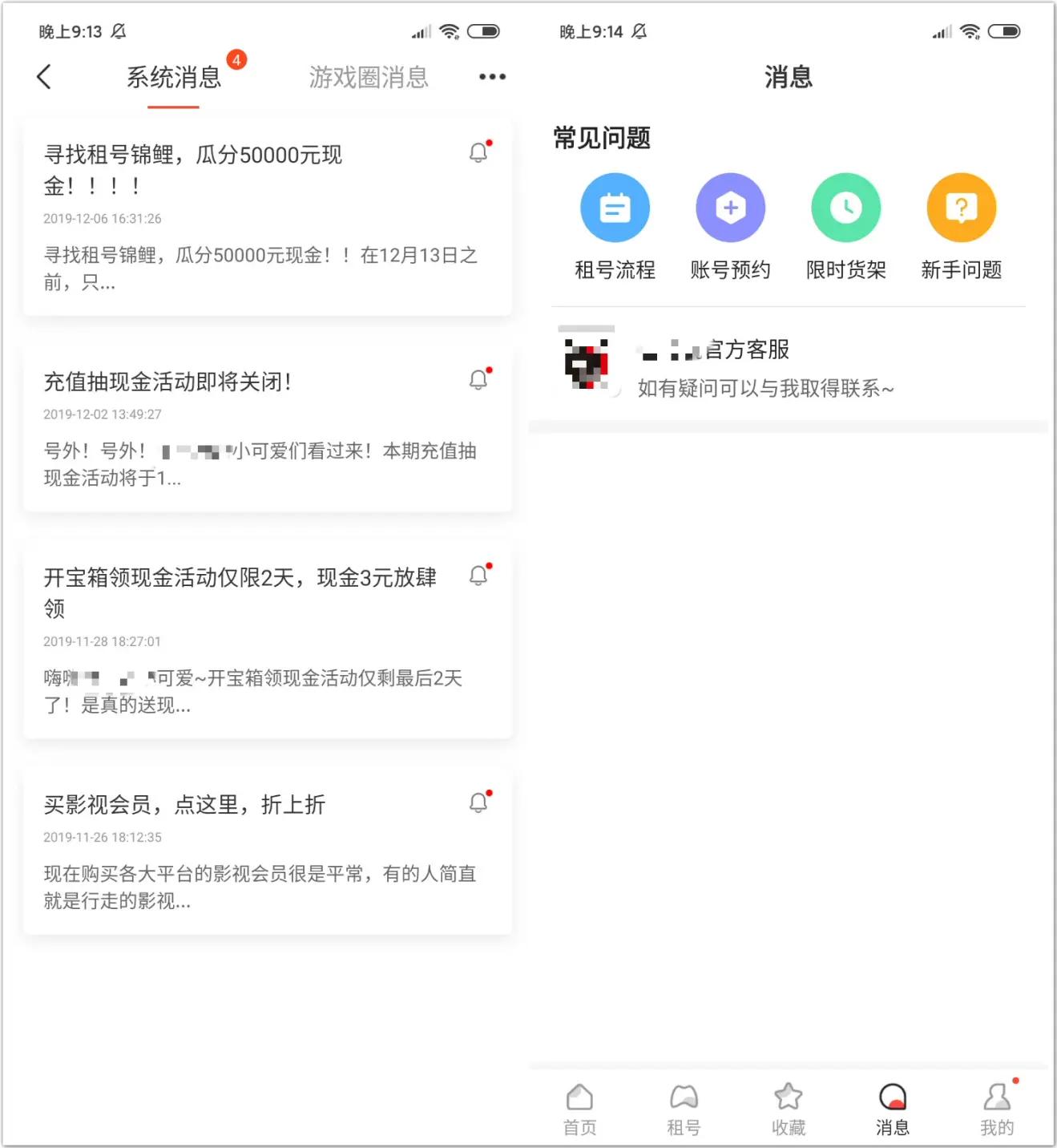Open the 收藏 tab icon
Screen dimensions: 1057x1148
789,1106
